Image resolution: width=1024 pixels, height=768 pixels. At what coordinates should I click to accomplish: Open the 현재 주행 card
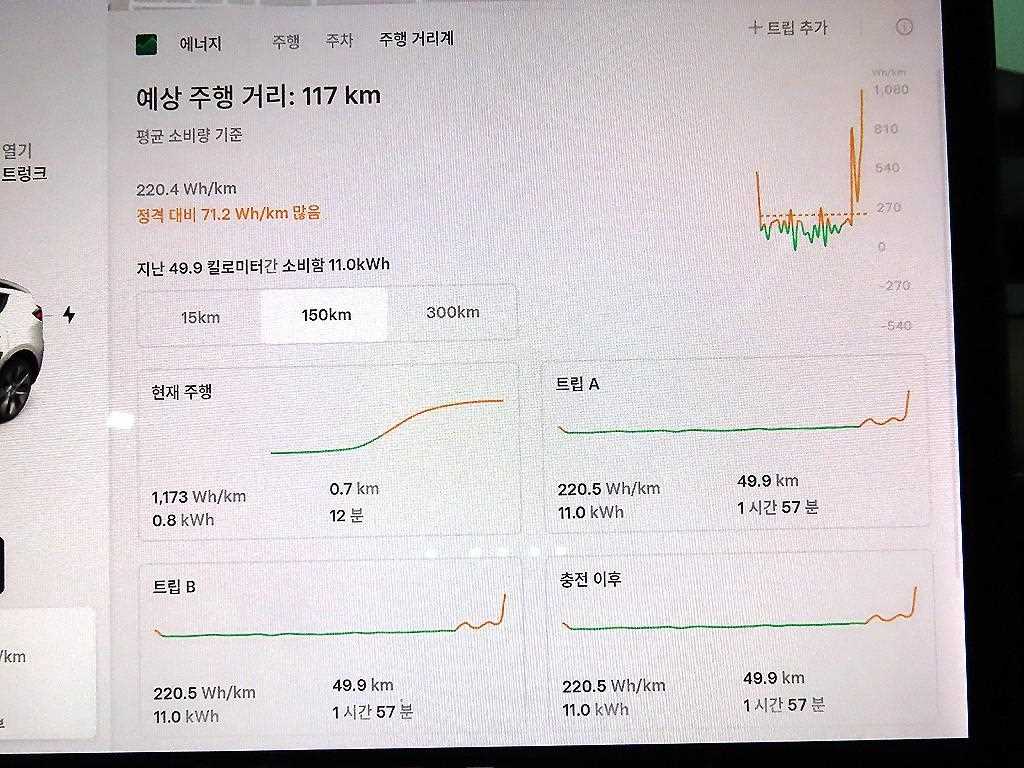[x=329, y=451]
